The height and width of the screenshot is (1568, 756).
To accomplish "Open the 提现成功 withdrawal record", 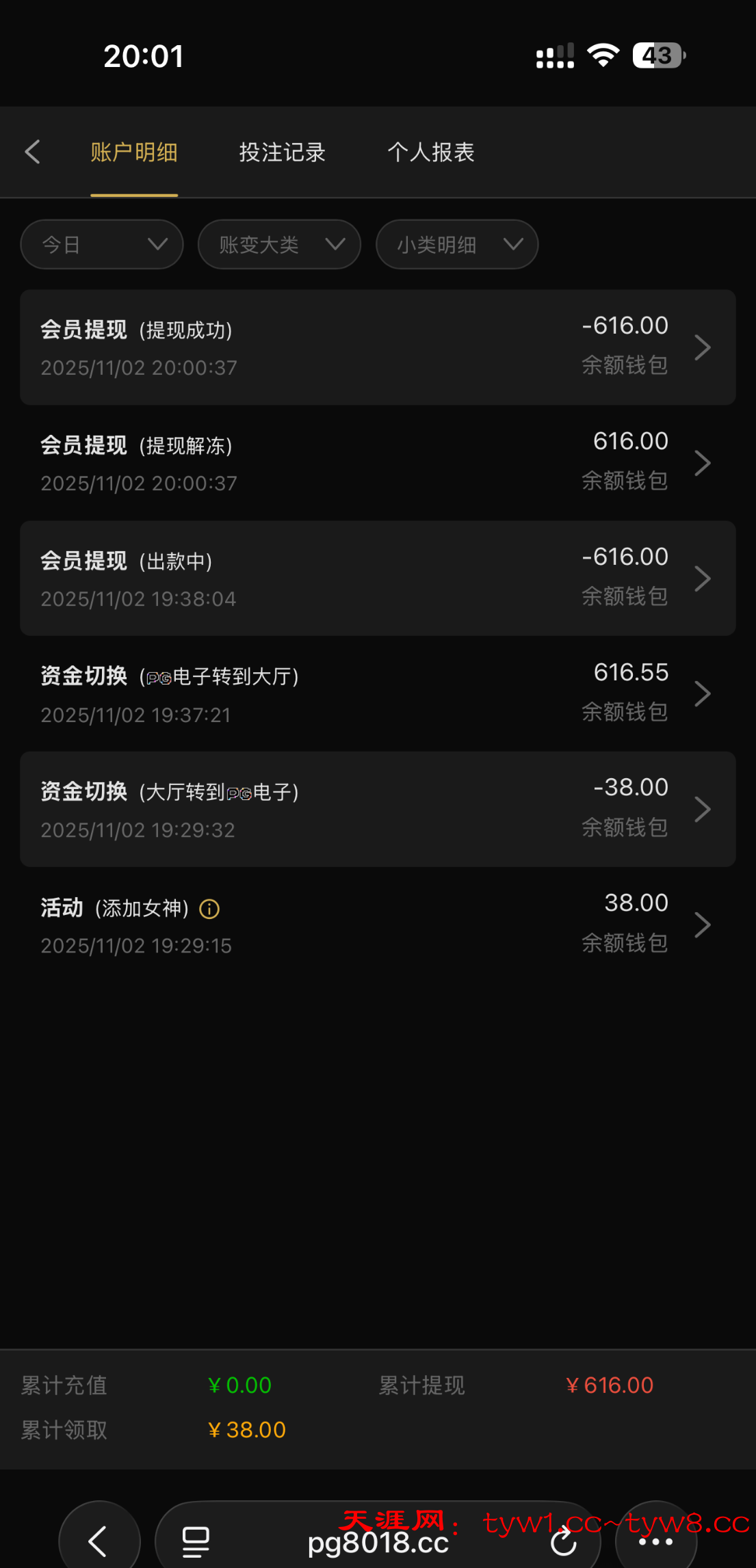I will tap(378, 347).
